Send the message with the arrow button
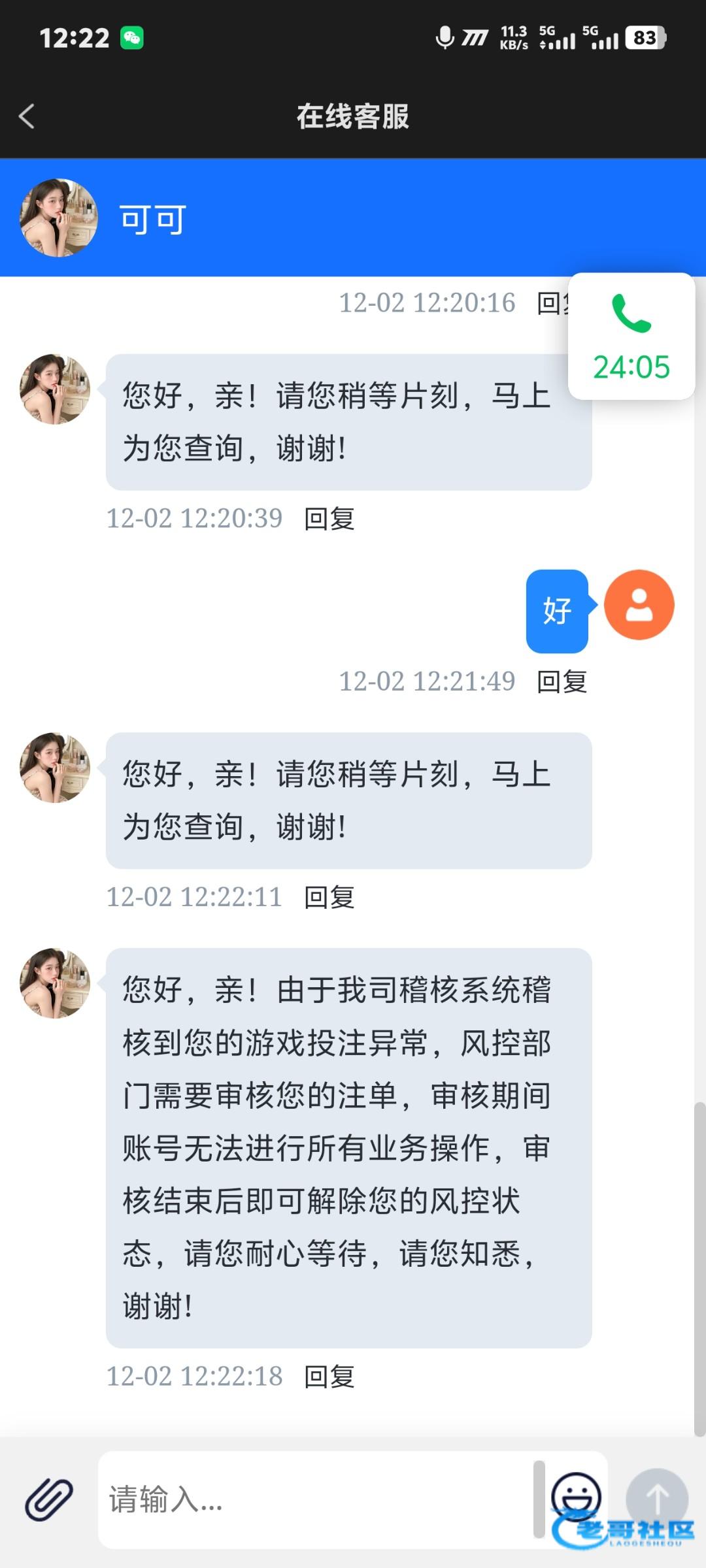The width and height of the screenshot is (706, 1568). pos(657,1499)
